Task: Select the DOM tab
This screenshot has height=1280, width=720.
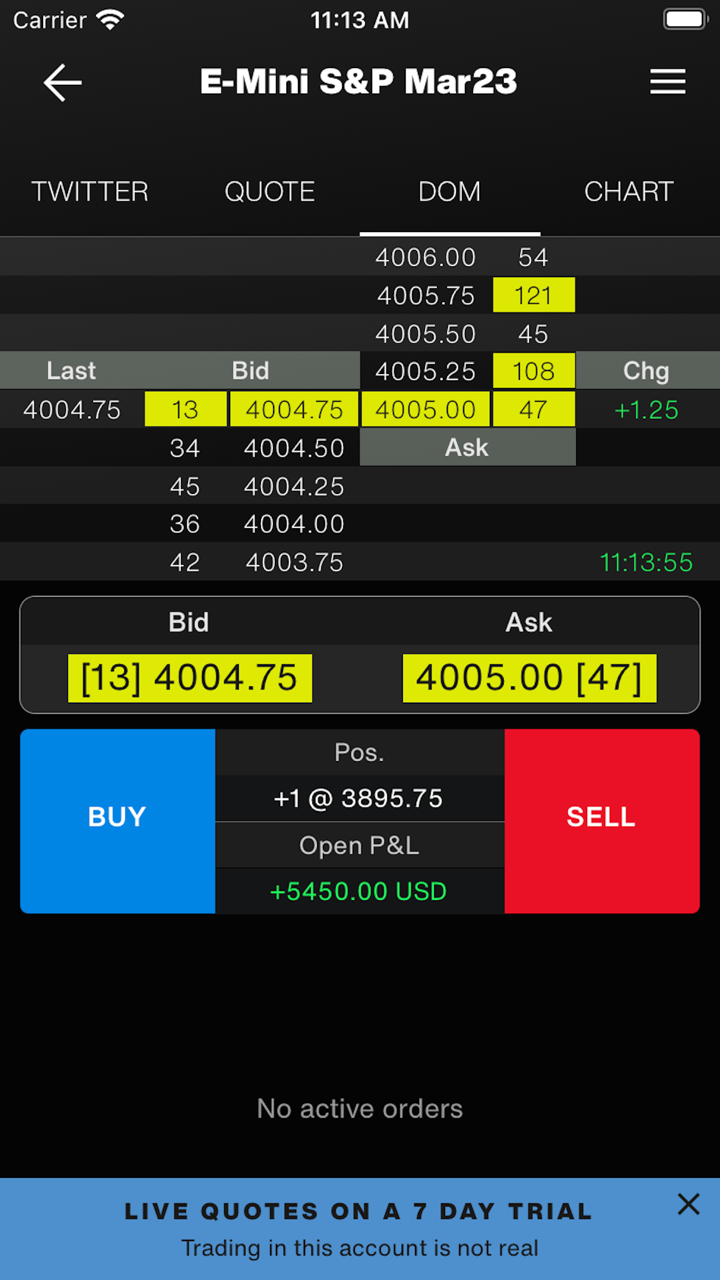Action: click(x=449, y=191)
